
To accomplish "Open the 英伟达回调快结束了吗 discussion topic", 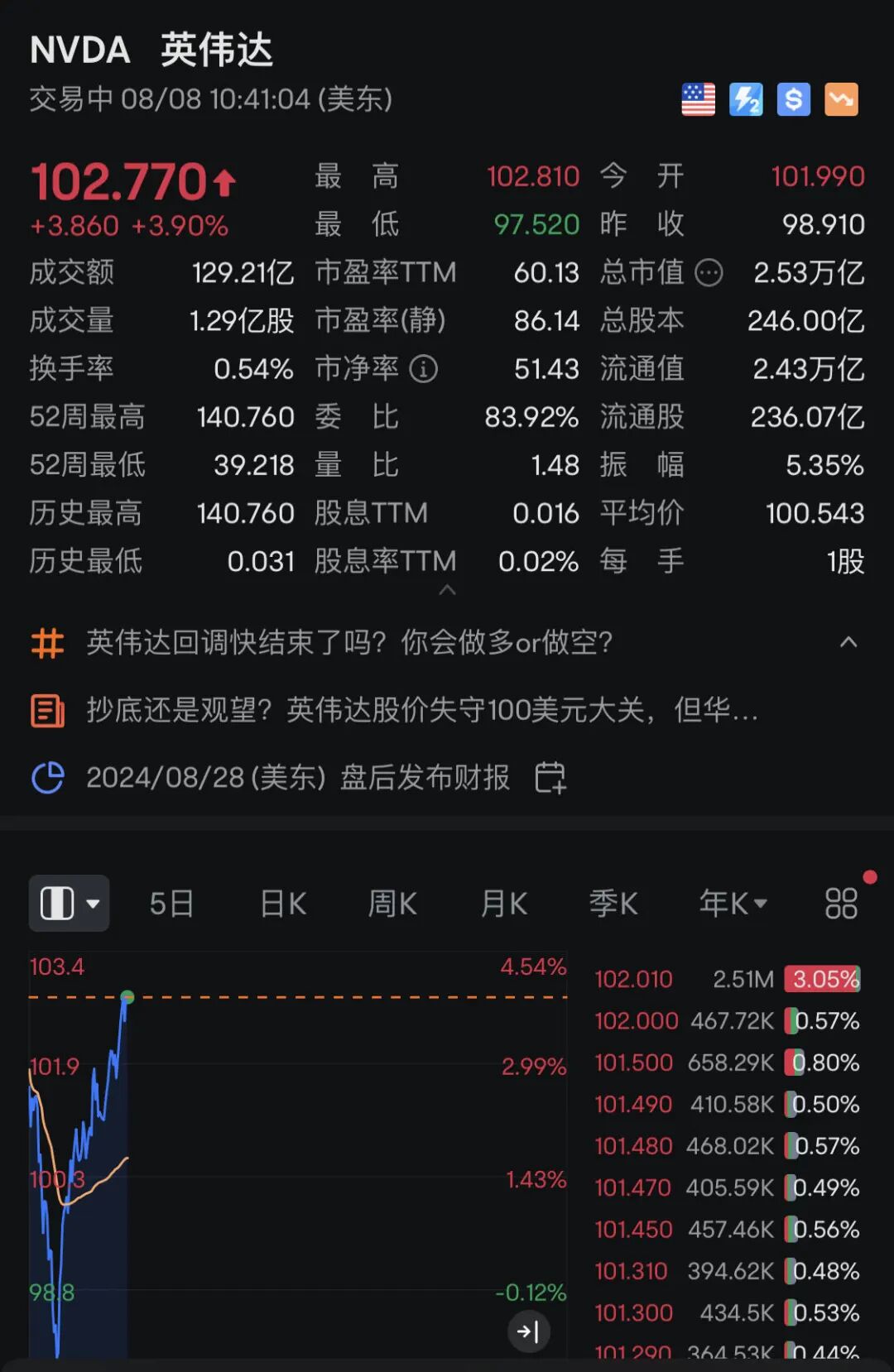I will coord(349,642).
